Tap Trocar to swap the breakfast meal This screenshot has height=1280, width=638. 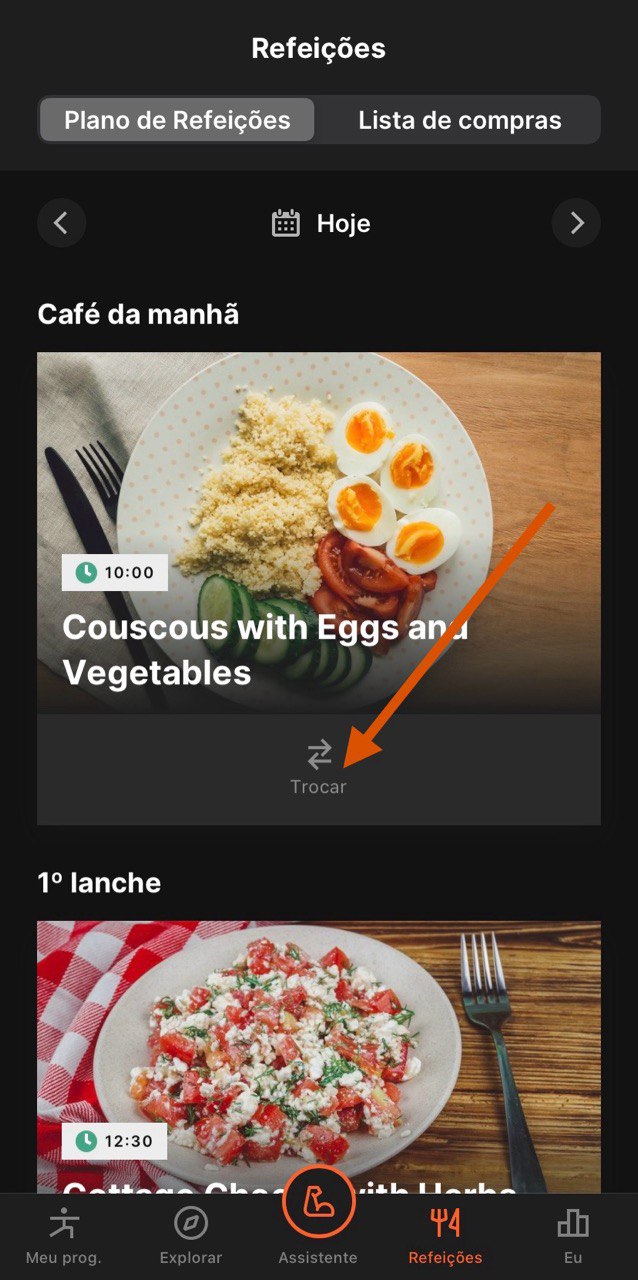(x=318, y=768)
